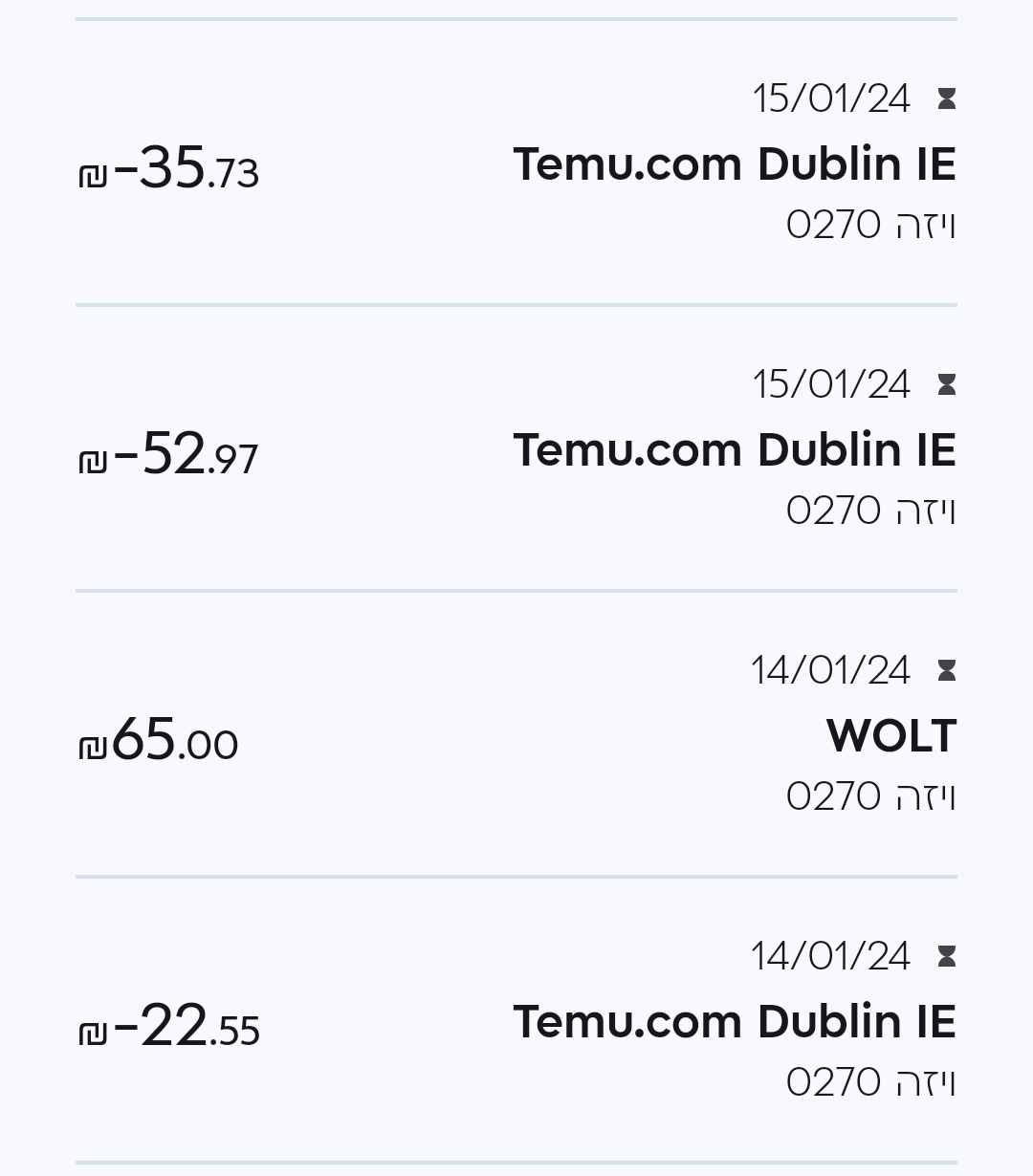Select the WOLT ₪65.00 transaction

(x=516, y=735)
